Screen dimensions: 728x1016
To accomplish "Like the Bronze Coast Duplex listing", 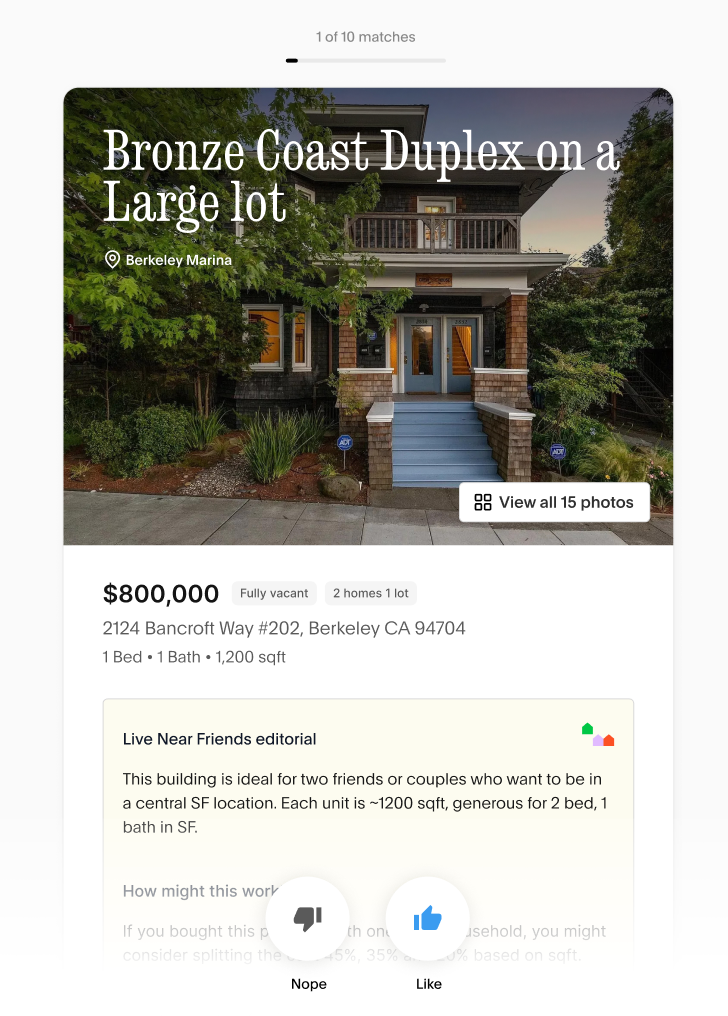I will [427, 918].
